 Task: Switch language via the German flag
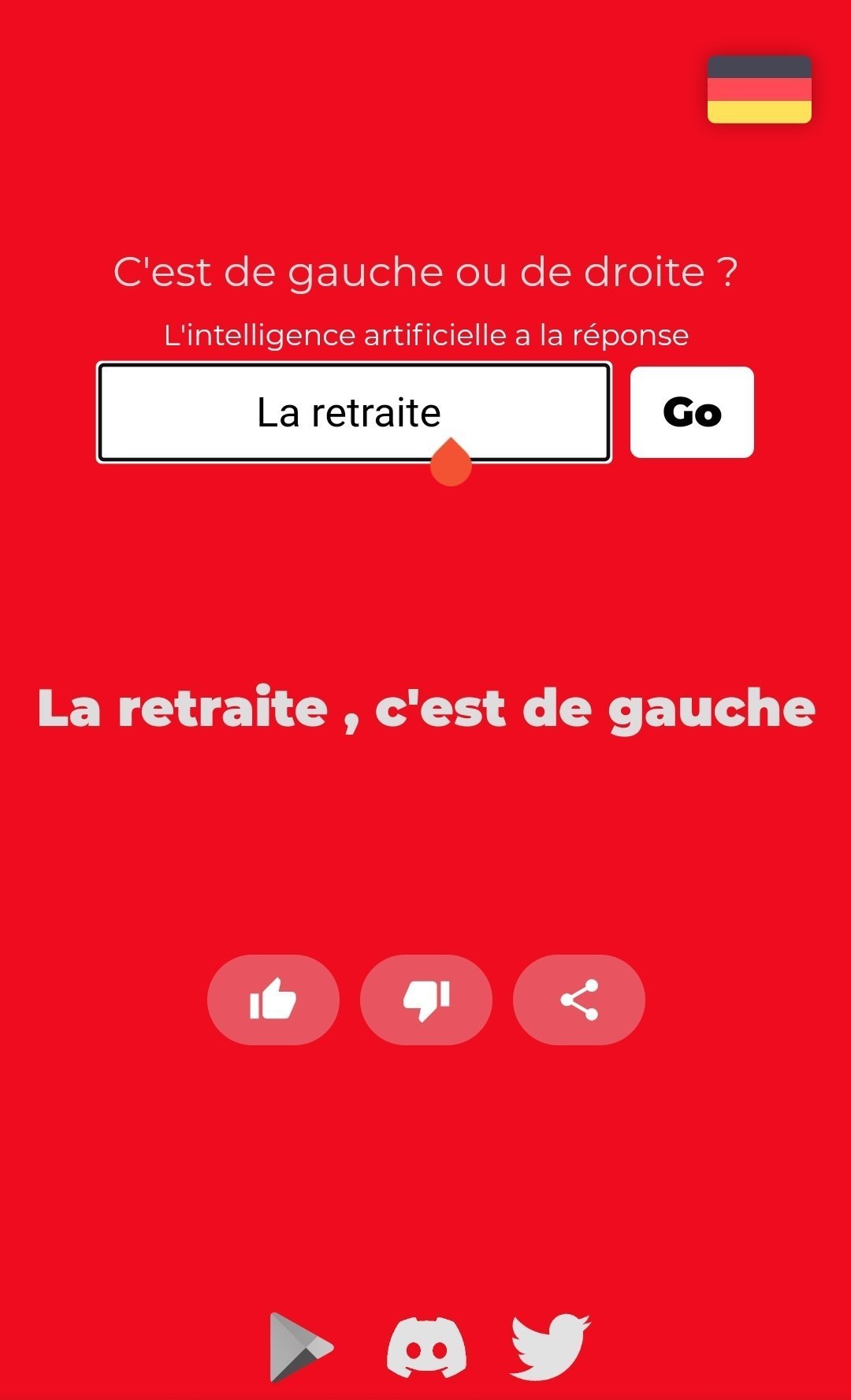click(759, 89)
